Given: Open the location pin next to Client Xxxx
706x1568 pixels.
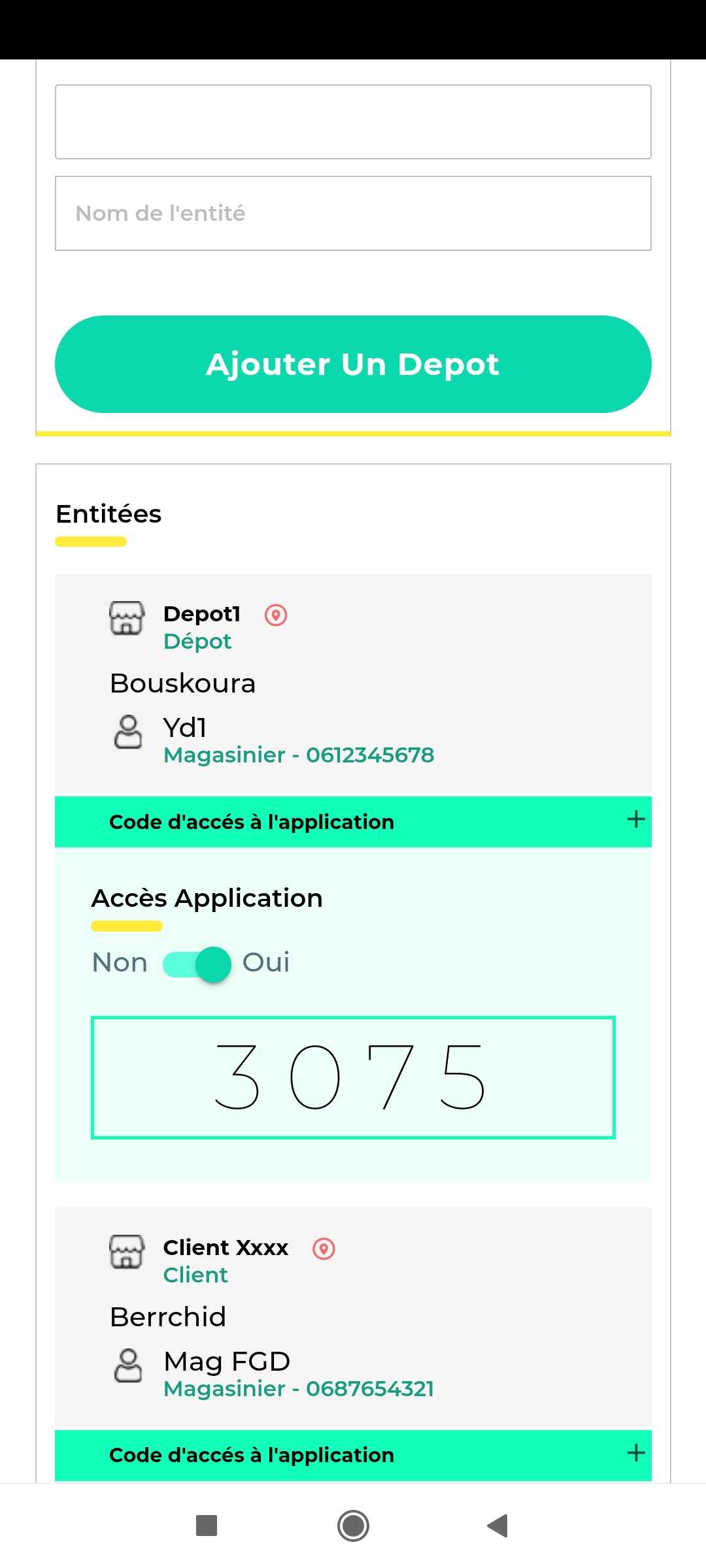Looking at the screenshot, I should pyautogui.click(x=324, y=1249).
